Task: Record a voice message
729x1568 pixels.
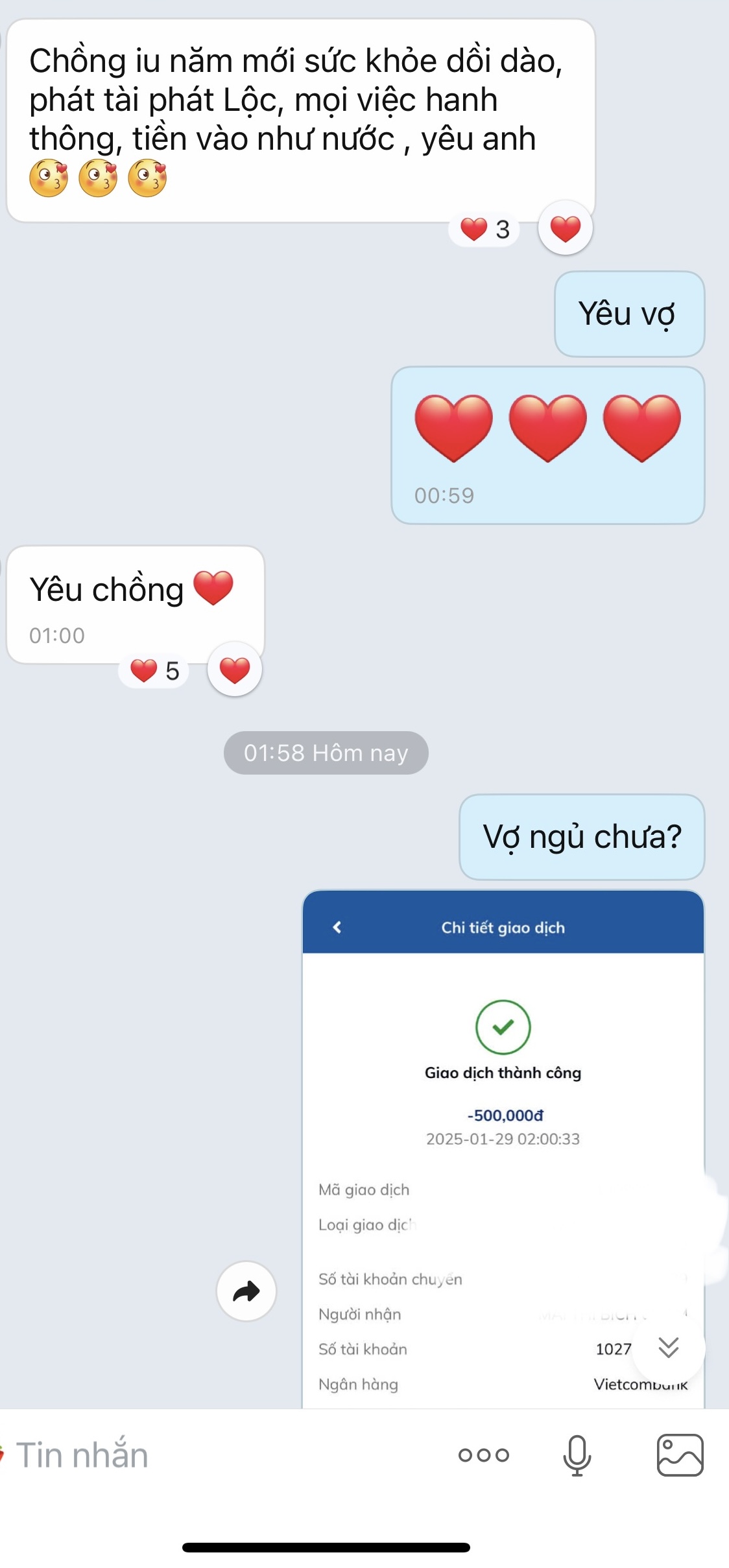Action: click(577, 1455)
